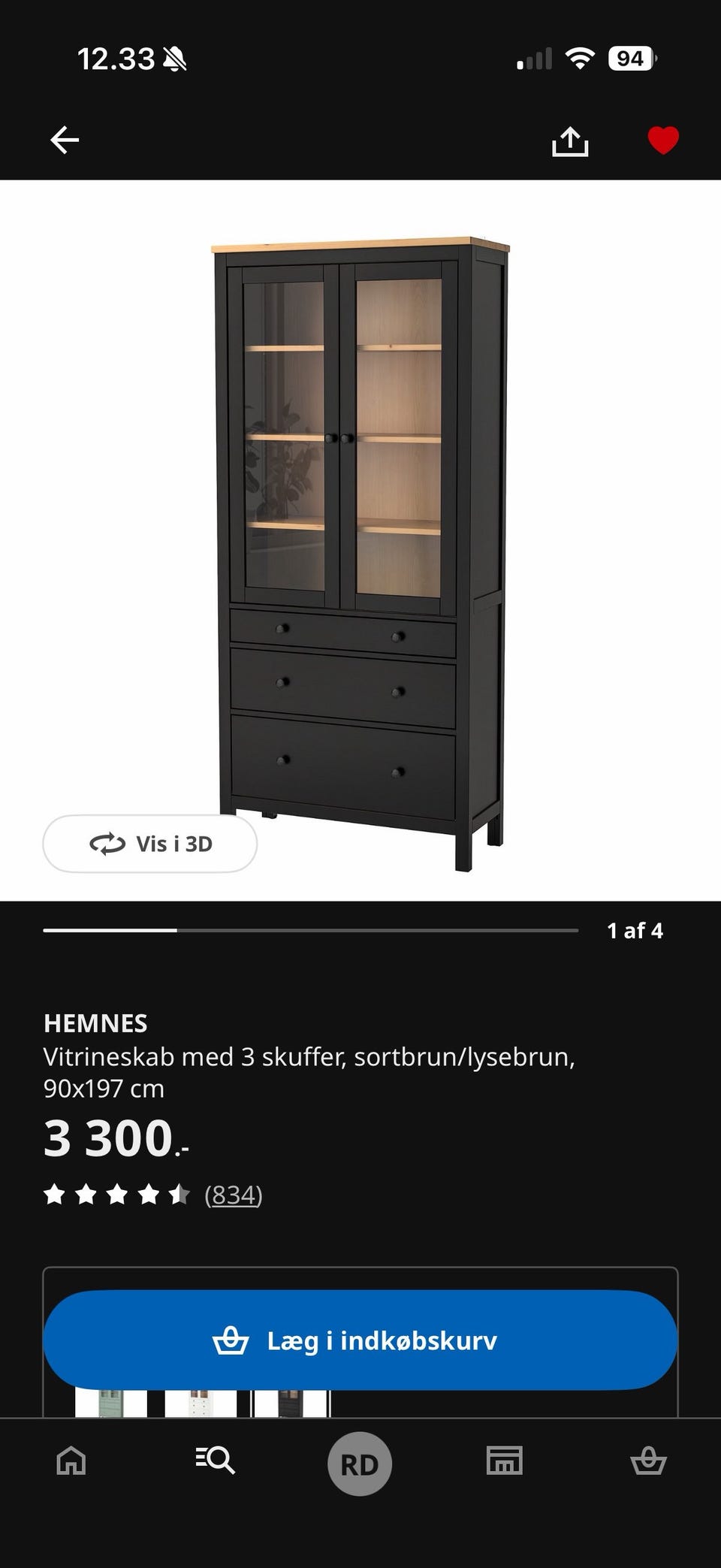Tap the HEMNES product title
This screenshot has width=721, height=1568.
pos(98,1023)
